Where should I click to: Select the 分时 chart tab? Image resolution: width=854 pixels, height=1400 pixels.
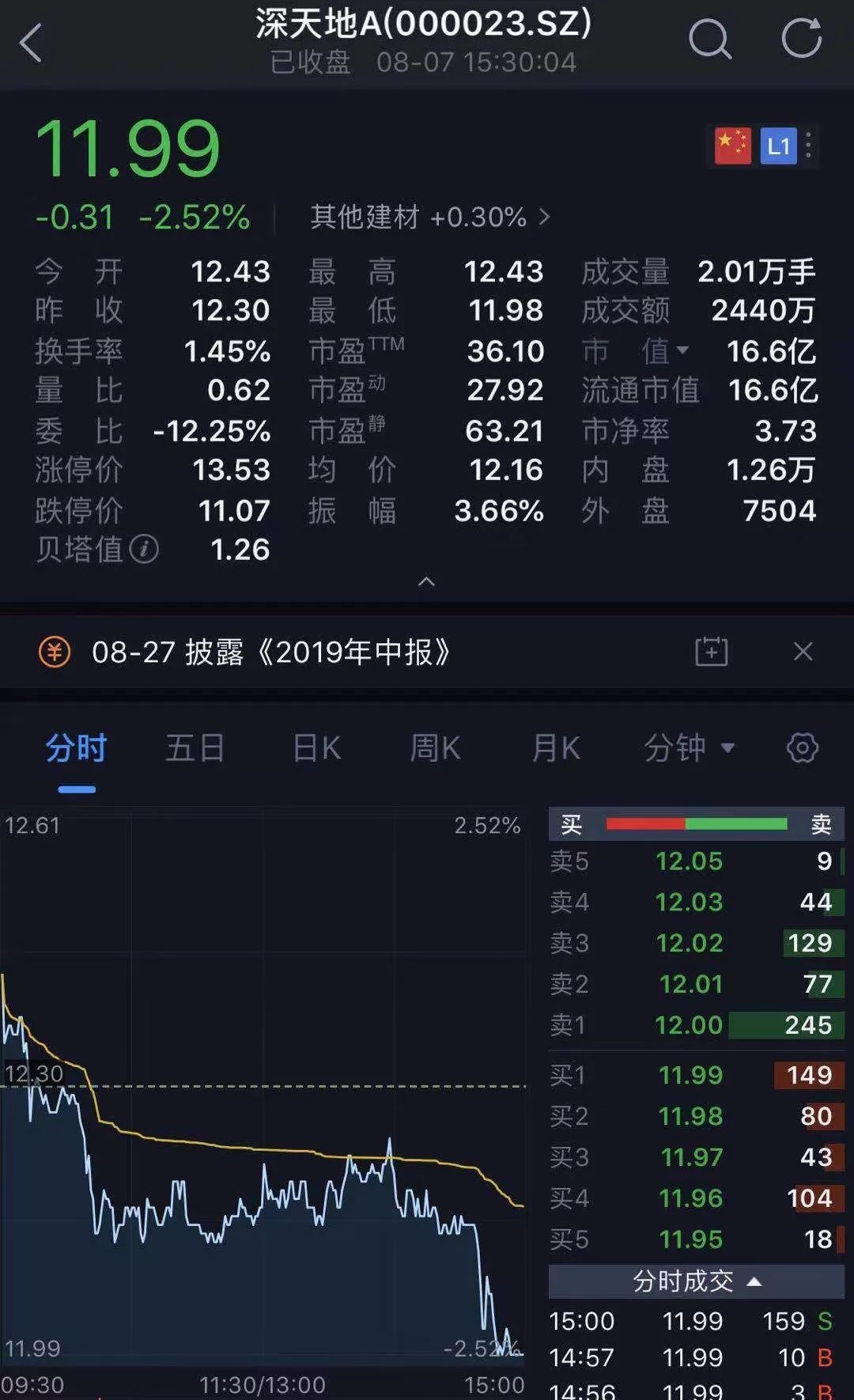click(x=76, y=748)
